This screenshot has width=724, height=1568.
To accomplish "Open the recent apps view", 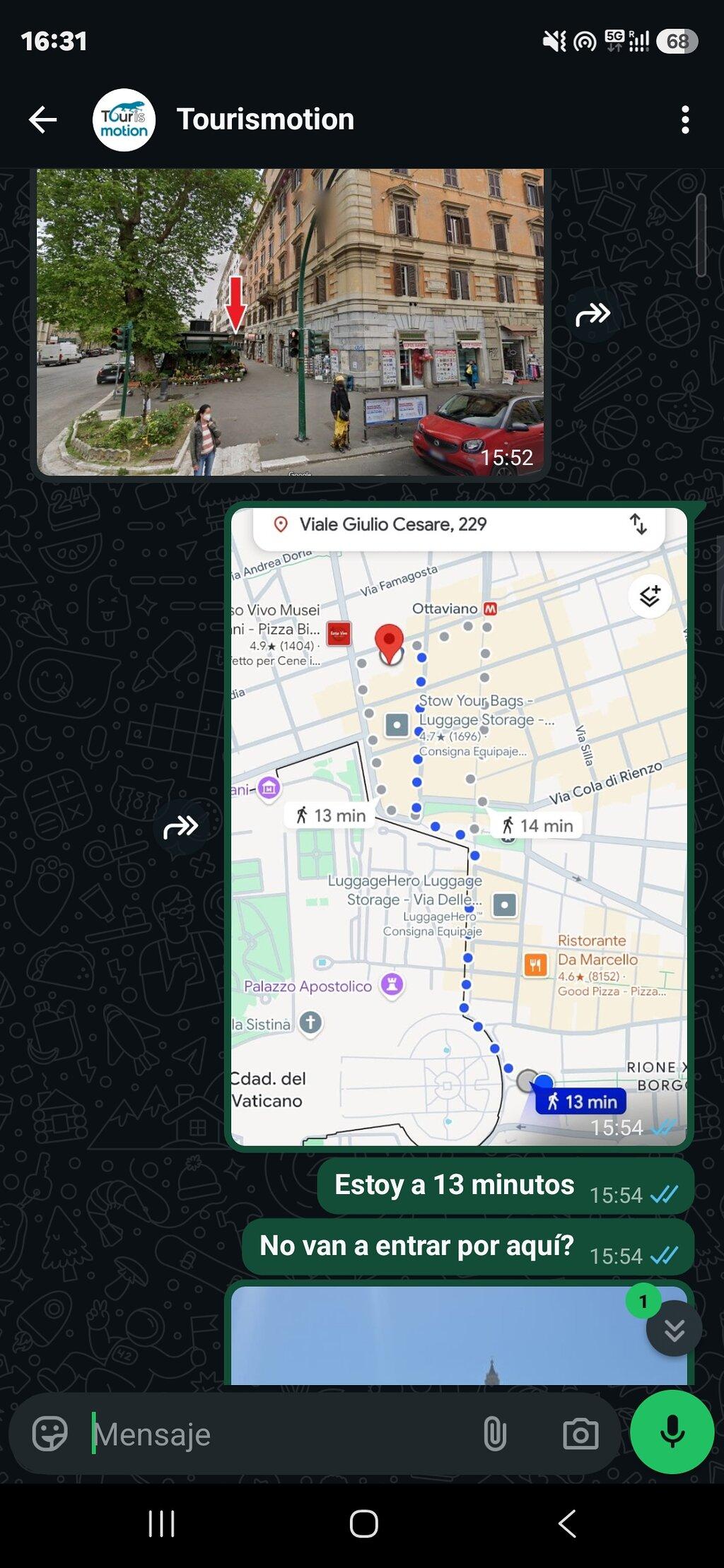I will tap(161, 1523).
